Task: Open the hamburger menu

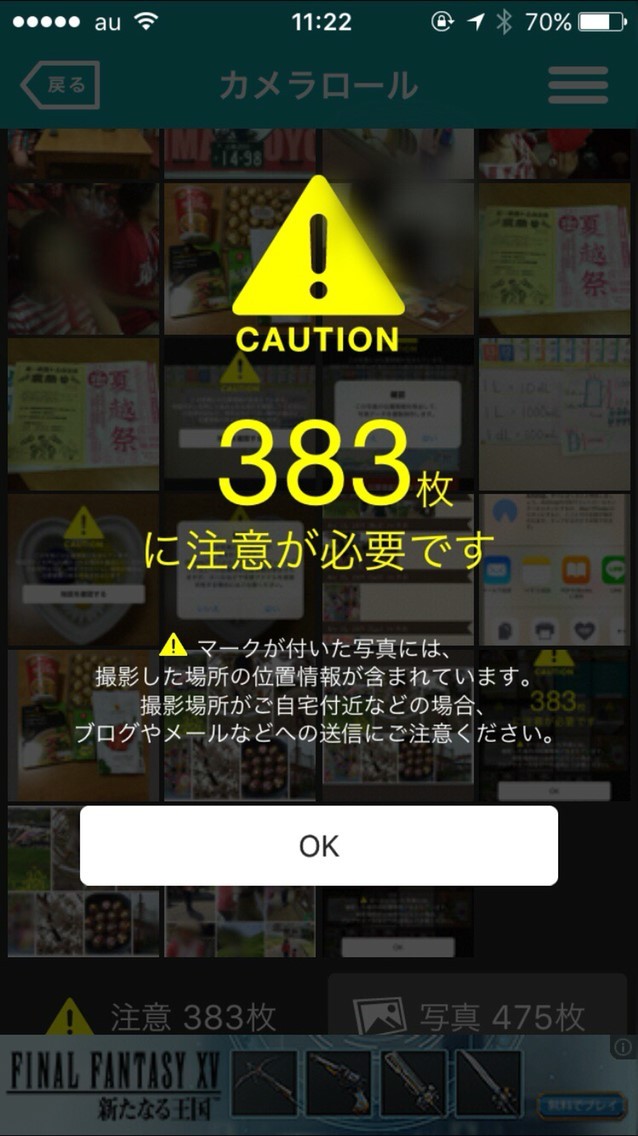Action: click(x=578, y=86)
